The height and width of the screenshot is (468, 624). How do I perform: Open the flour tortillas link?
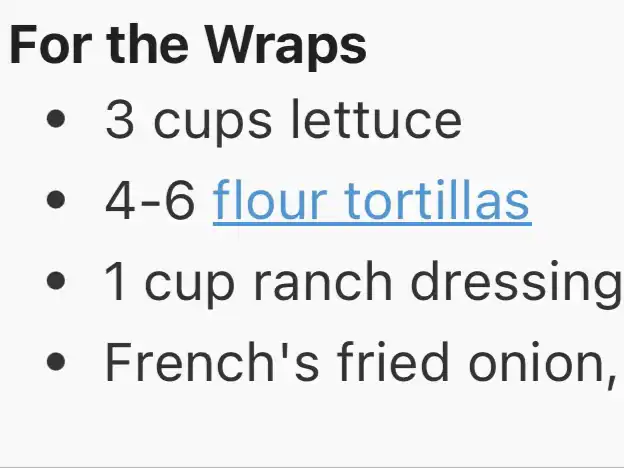[371, 201]
